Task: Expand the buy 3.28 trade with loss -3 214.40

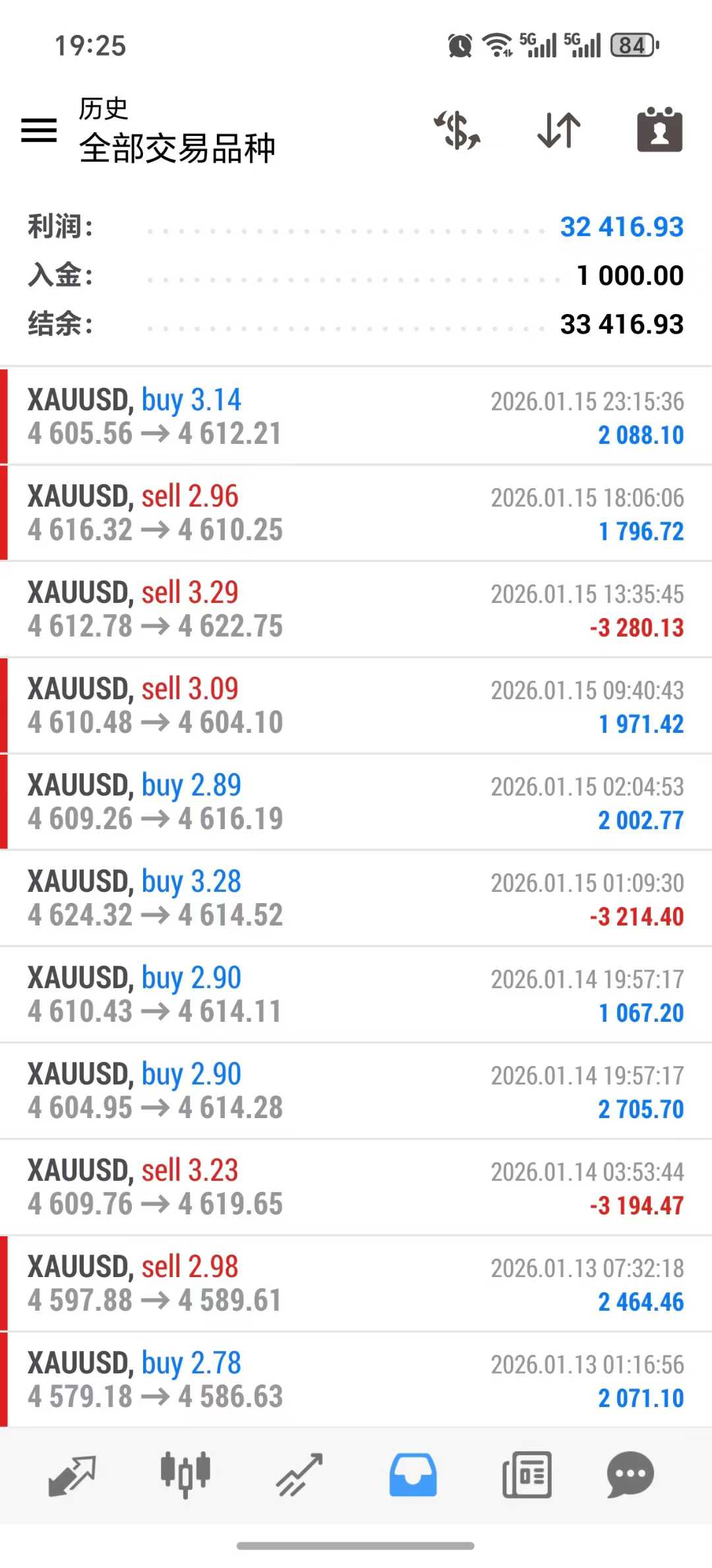Action: [x=356, y=898]
